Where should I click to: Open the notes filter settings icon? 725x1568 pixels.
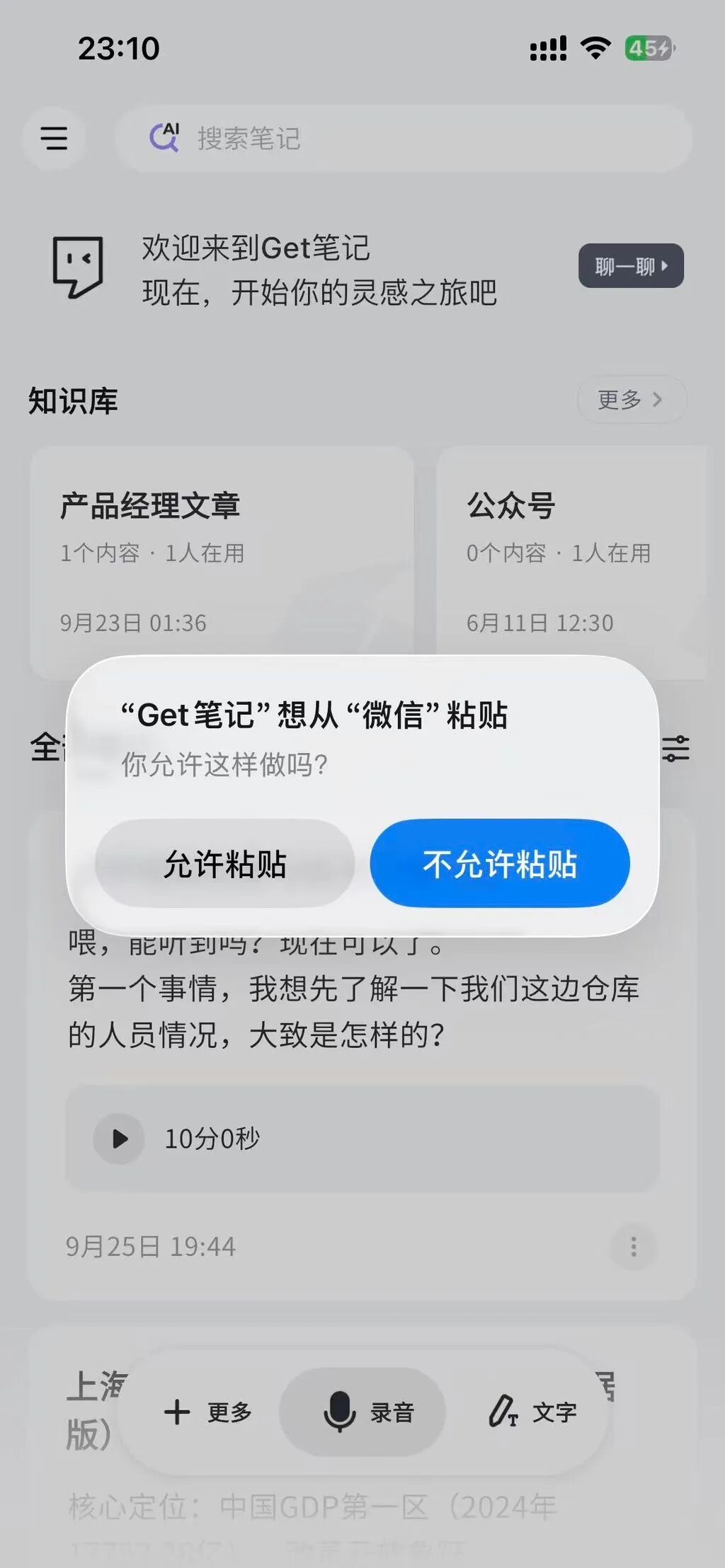tap(675, 748)
